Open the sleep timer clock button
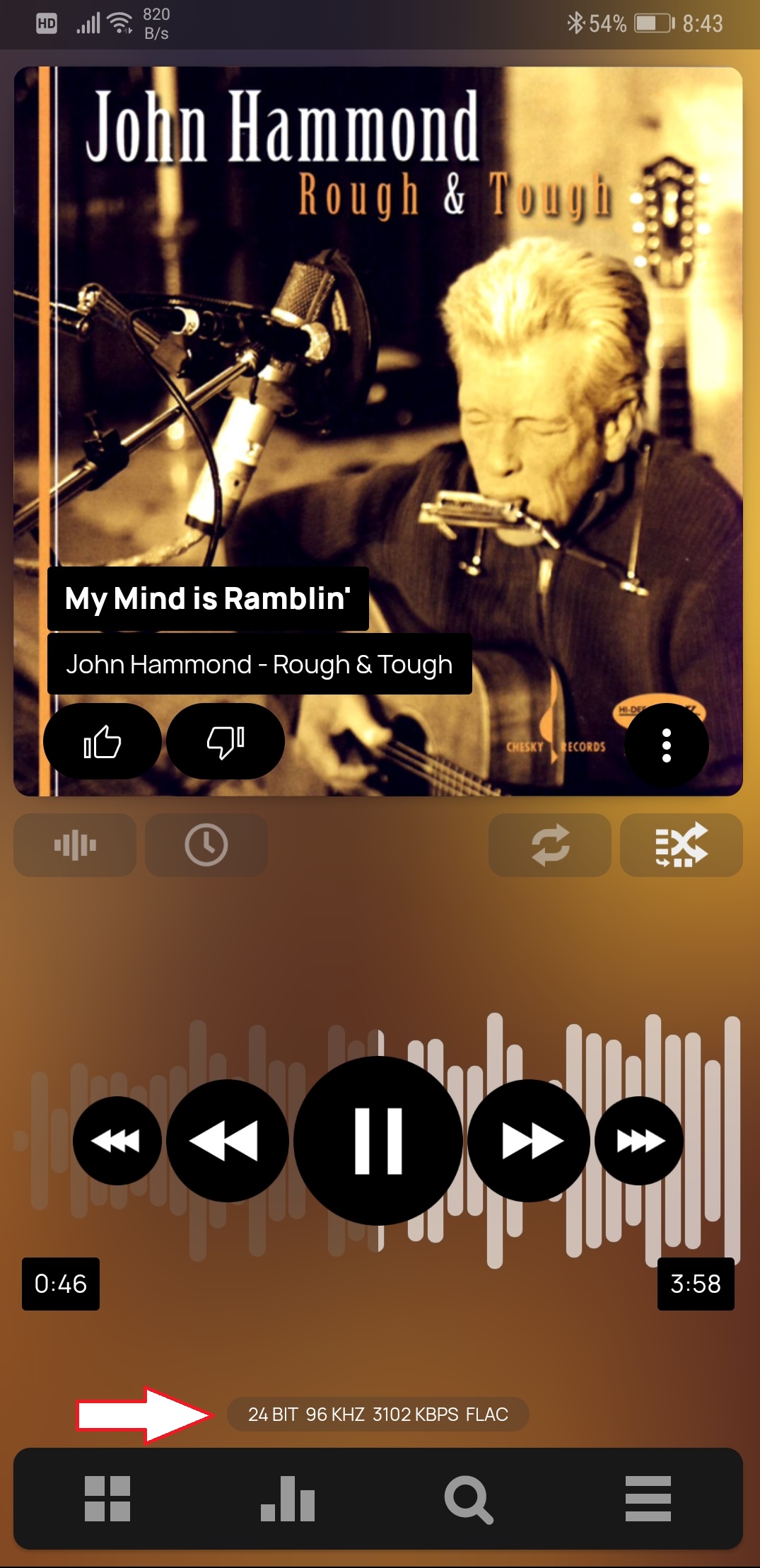Viewport: 760px width, 1568px height. (x=206, y=844)
